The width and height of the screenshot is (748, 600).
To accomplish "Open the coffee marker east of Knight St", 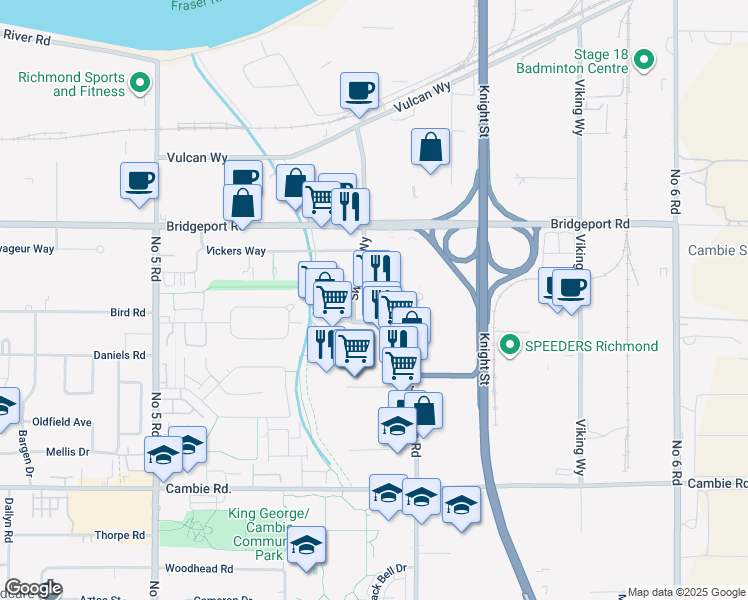I will click(x=572, y=288).
